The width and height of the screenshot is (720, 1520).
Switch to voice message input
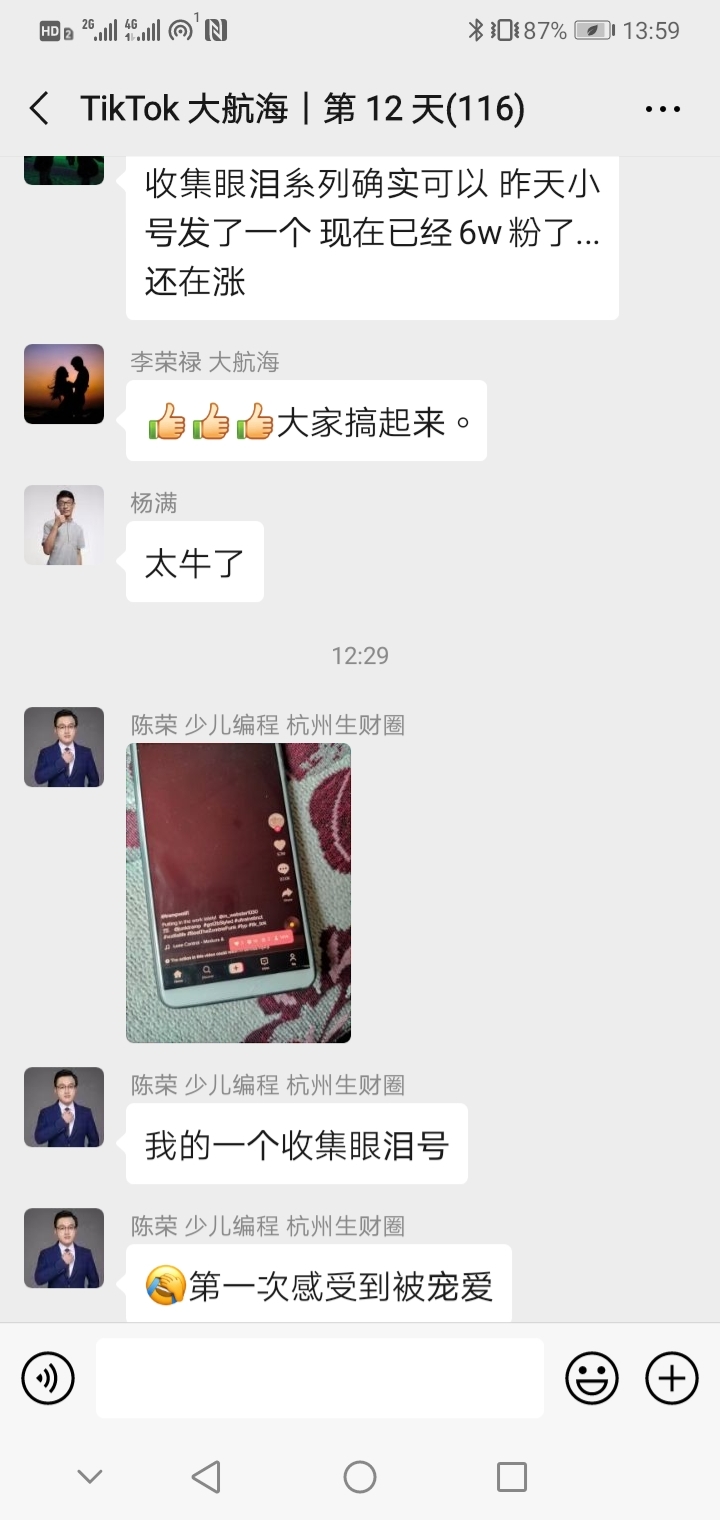pos(48,1378)
